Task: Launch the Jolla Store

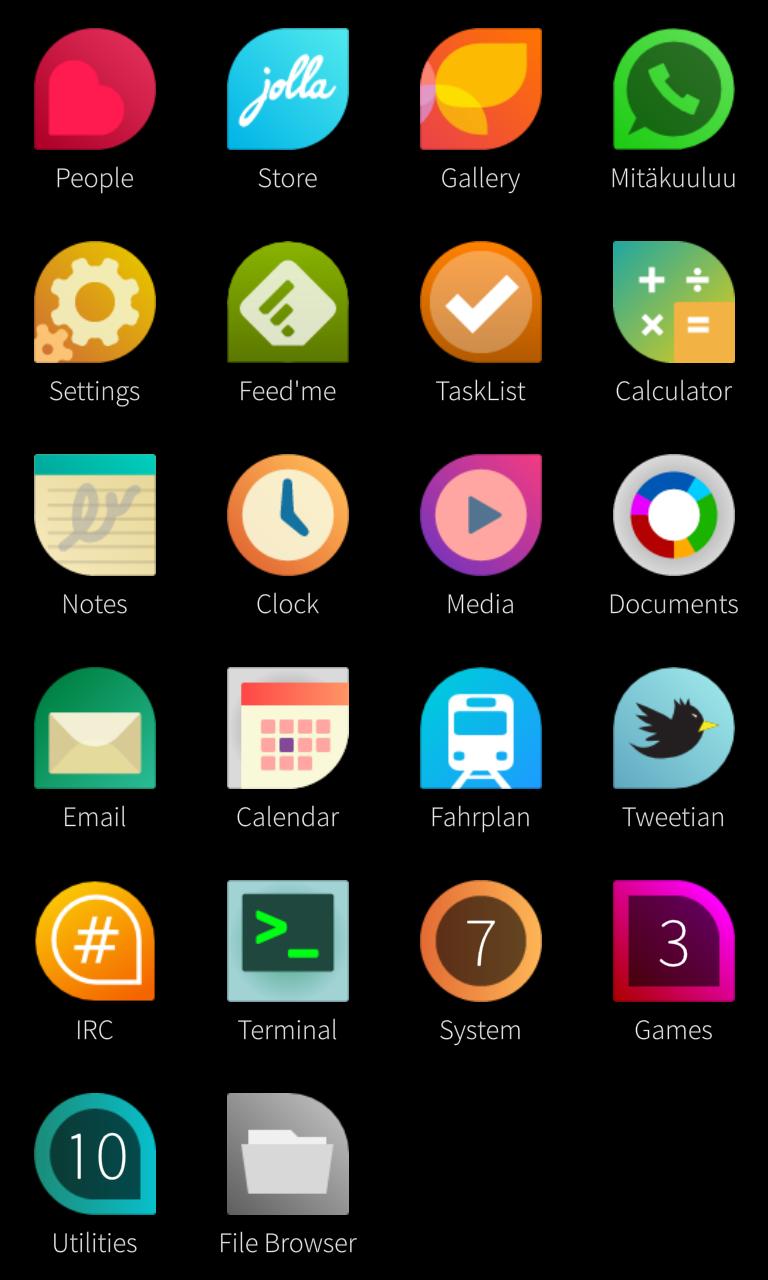Action: [288, 90]
